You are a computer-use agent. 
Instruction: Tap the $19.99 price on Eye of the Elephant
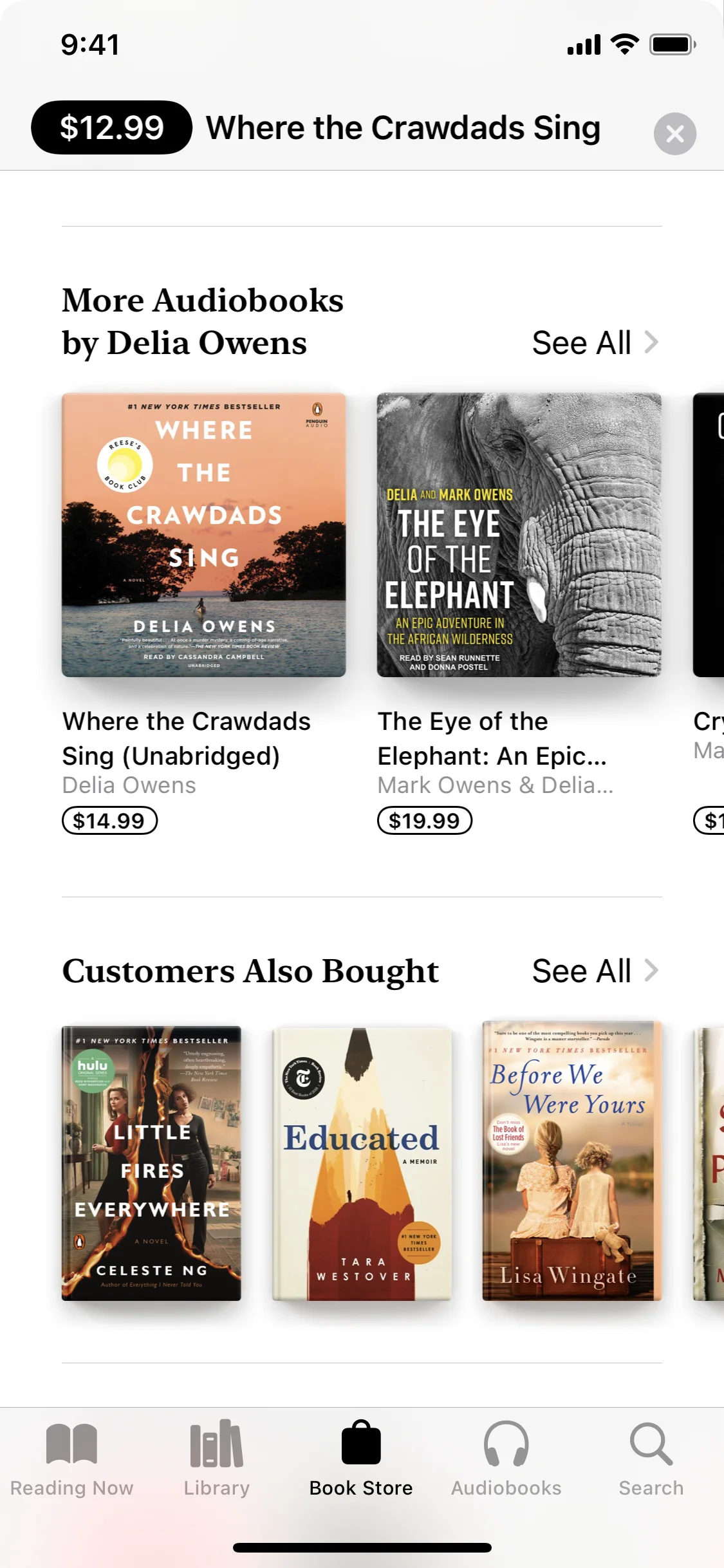click(x=424, y=821)
